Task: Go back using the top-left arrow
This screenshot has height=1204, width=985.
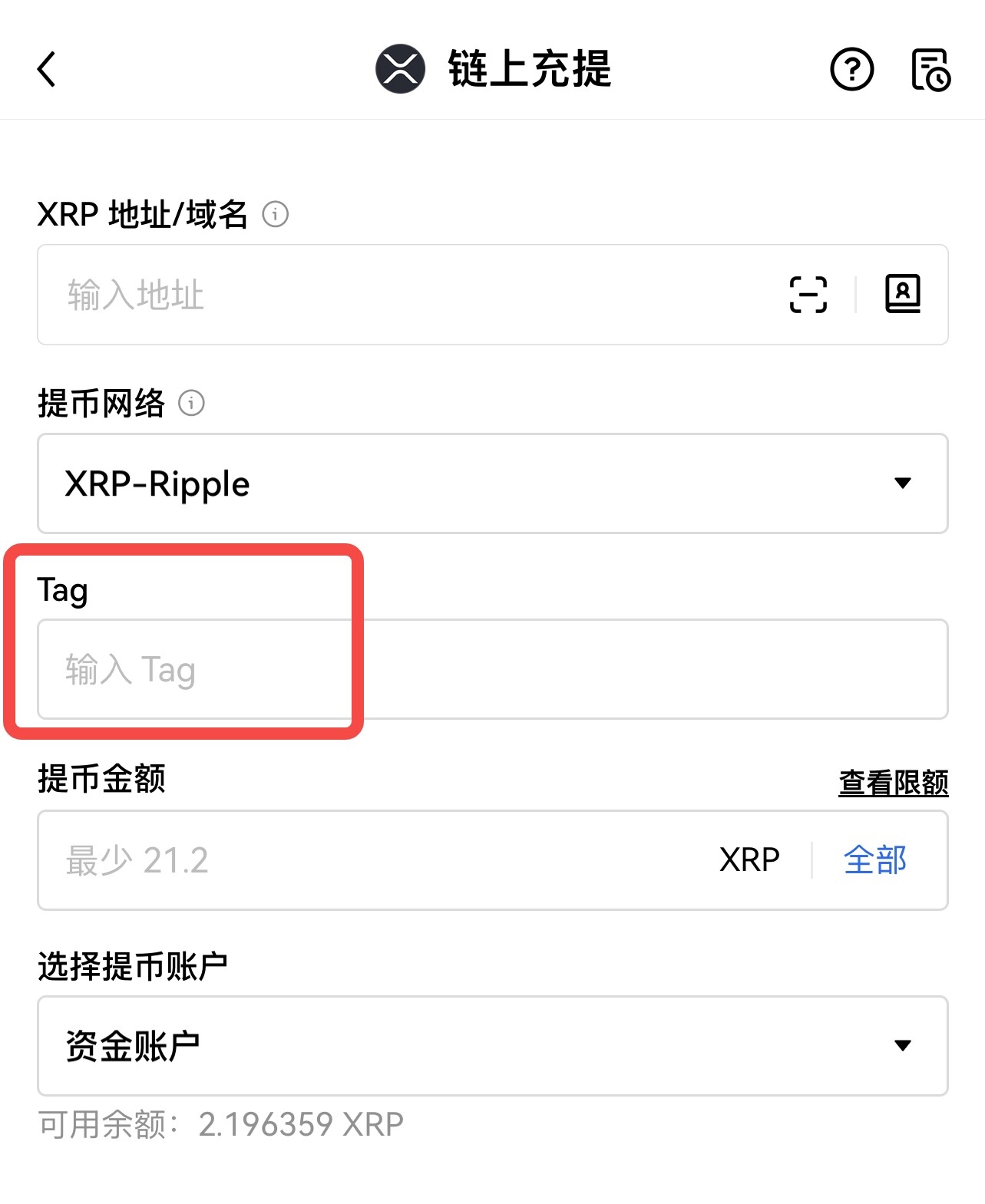Action: [x=47, y=69]
